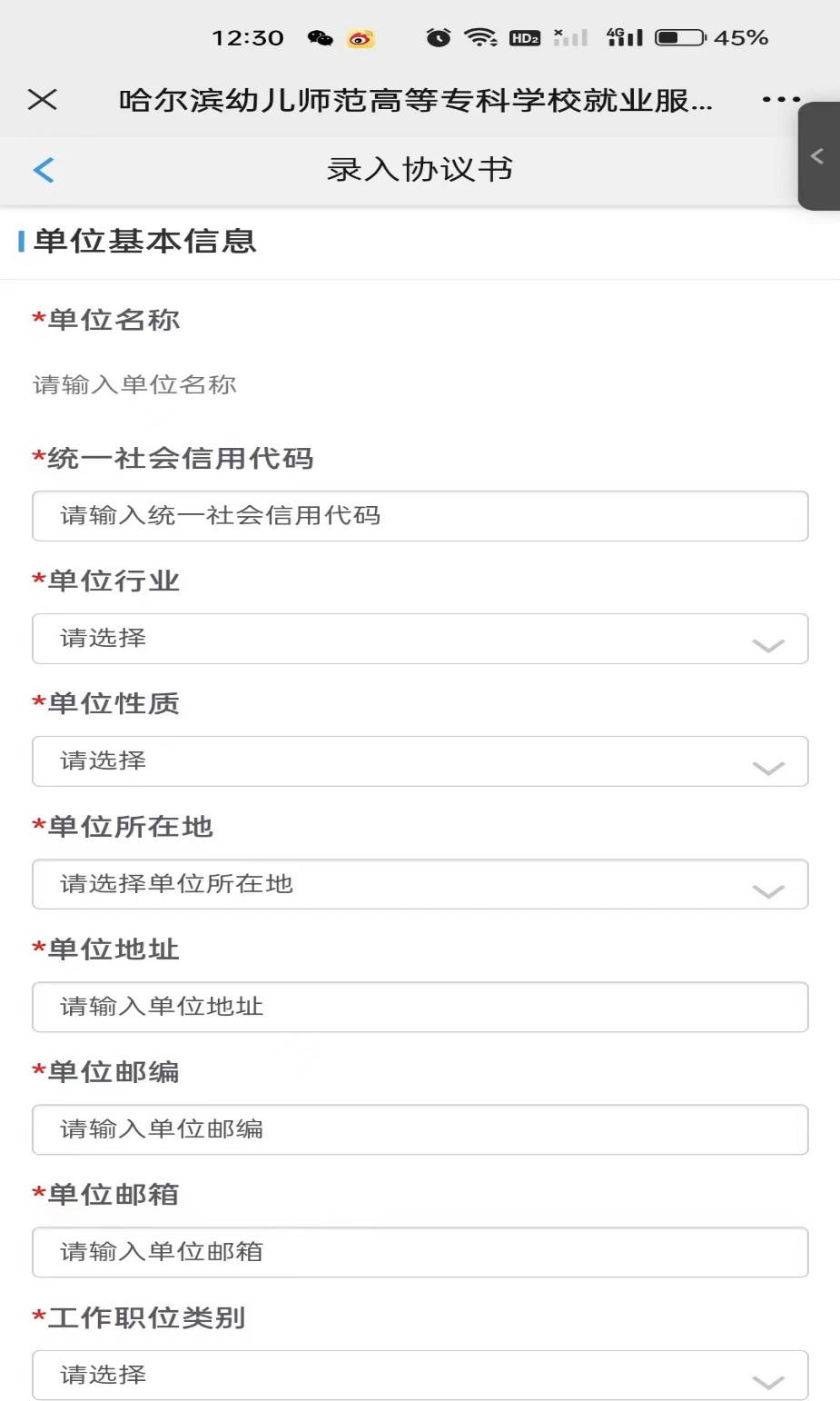Tap the 统一社会信用代码 text field
This screenshot has height=1401, width=840.
(x=420, y=516)
